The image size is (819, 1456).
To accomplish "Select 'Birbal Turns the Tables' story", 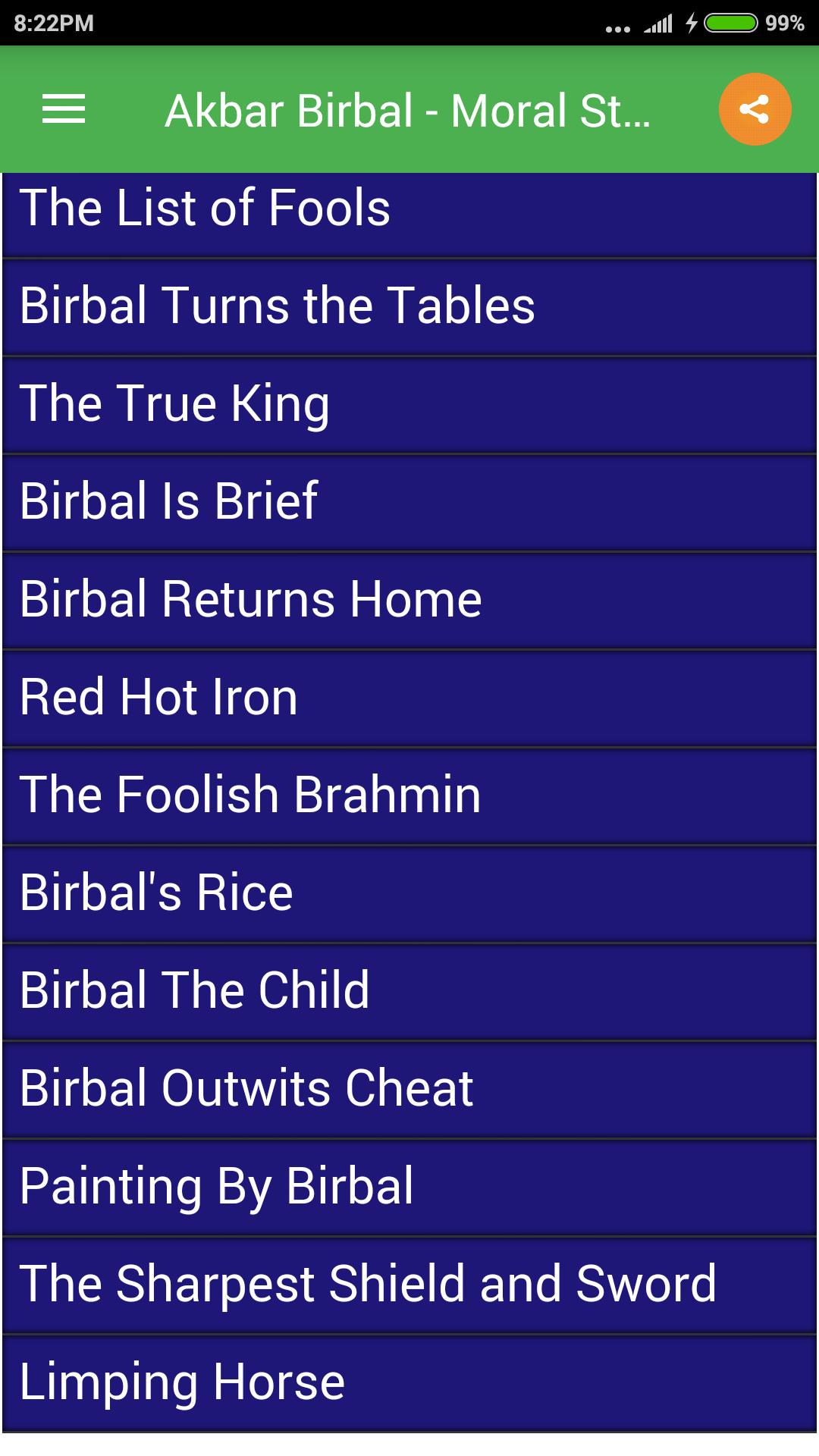I will click(409, 306).
